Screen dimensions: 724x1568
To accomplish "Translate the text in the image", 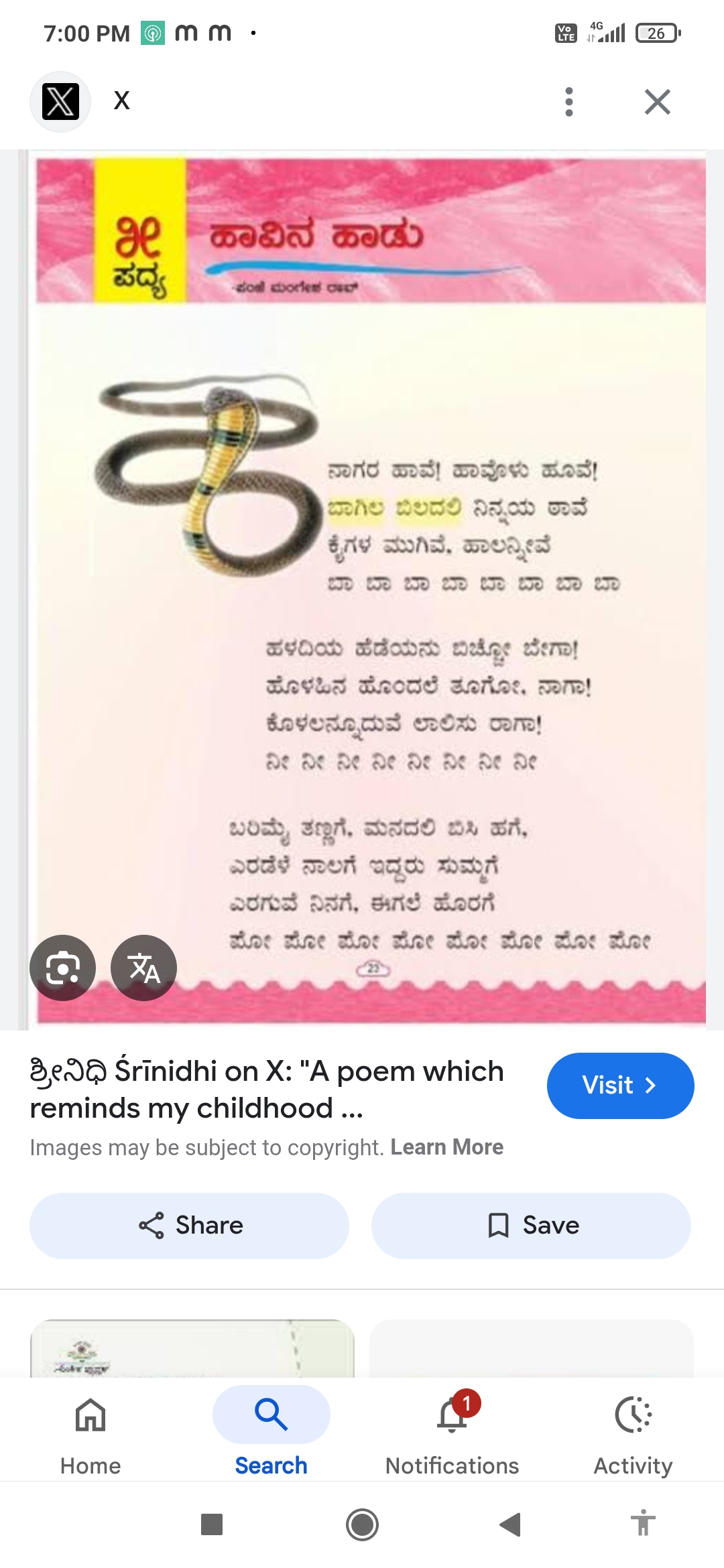I will click(x=143, y=968).
